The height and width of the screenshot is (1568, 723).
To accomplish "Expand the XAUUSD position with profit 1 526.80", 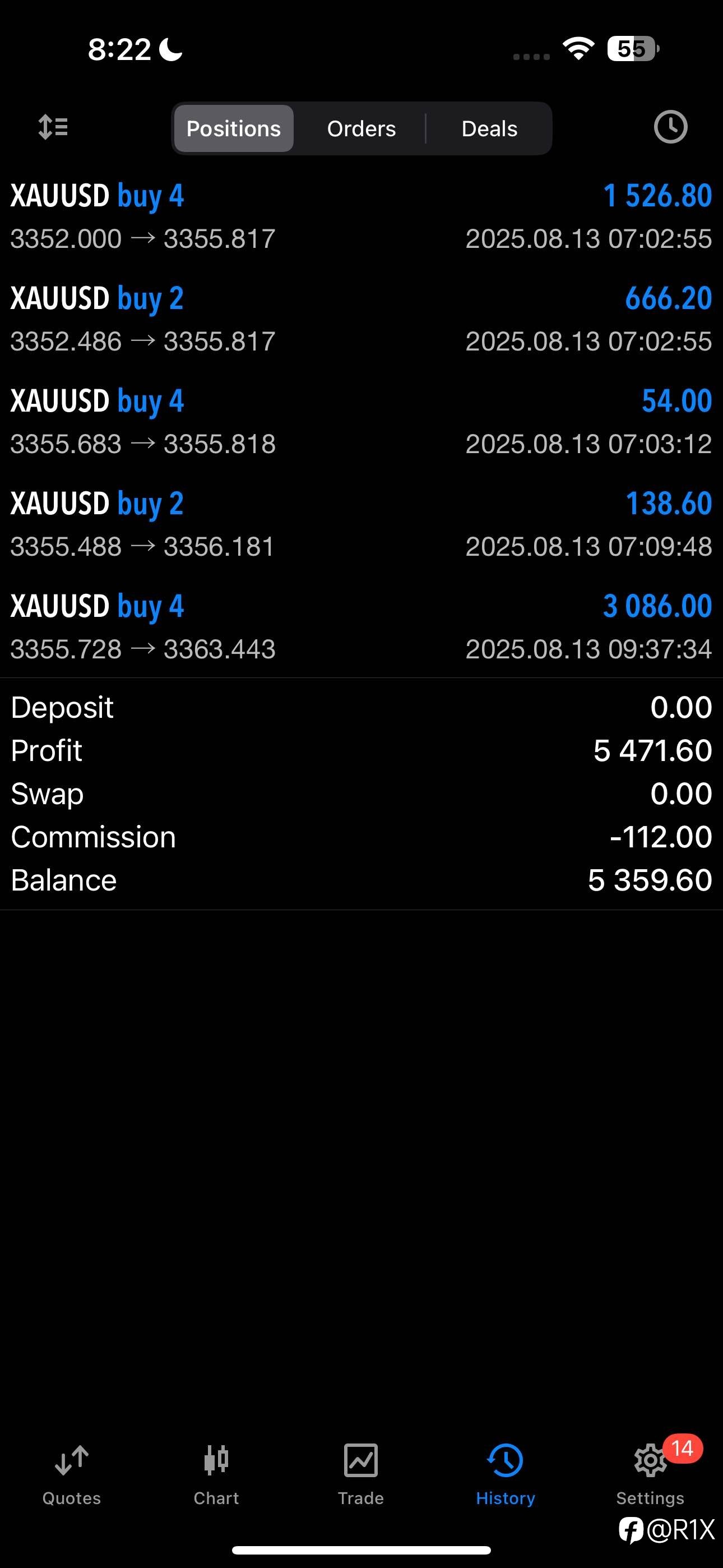I will pos(361,216).
